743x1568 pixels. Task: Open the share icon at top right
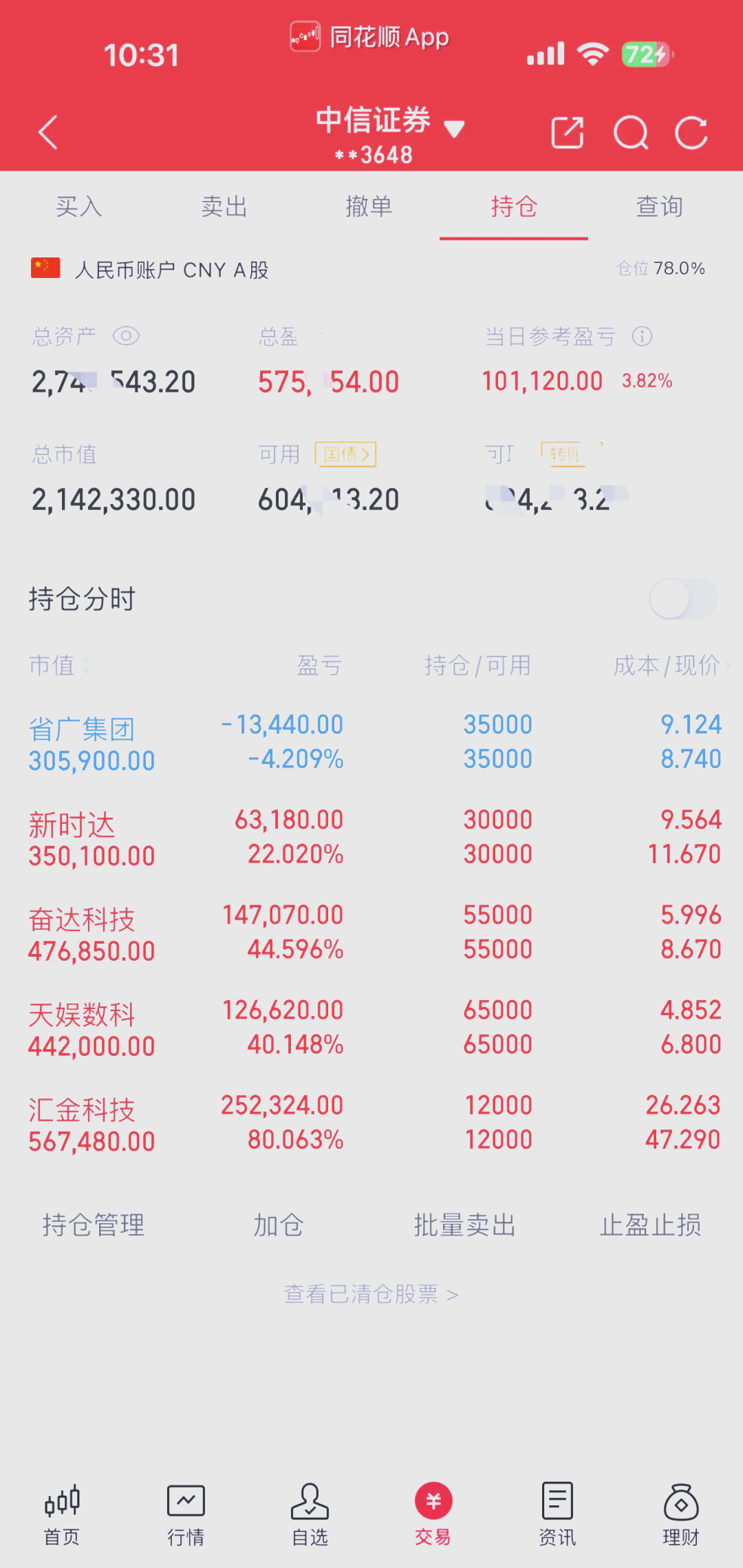pyautogui.click(x=568, y=132)
